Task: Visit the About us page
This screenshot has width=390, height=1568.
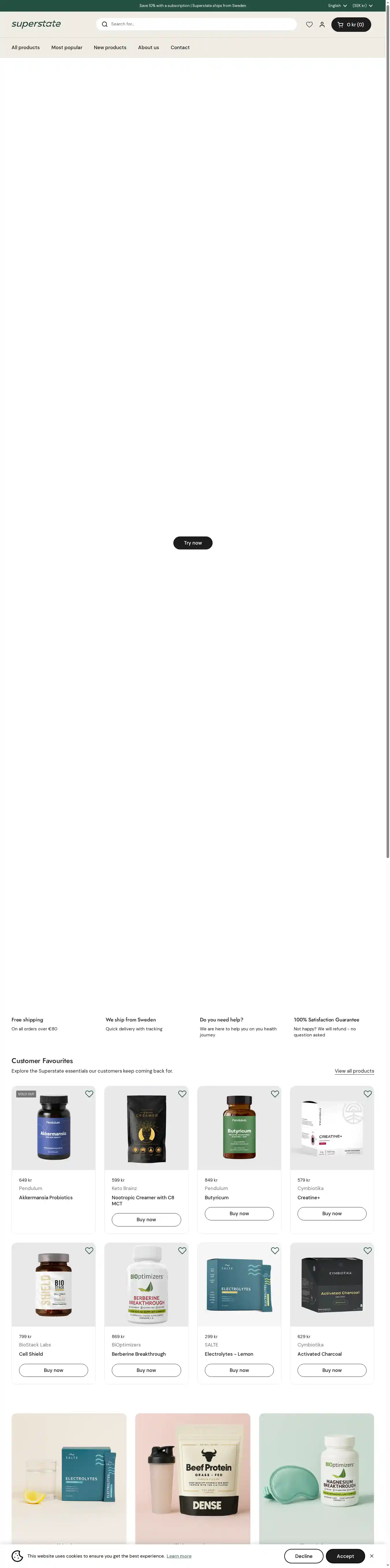Action: click(148, 47)
